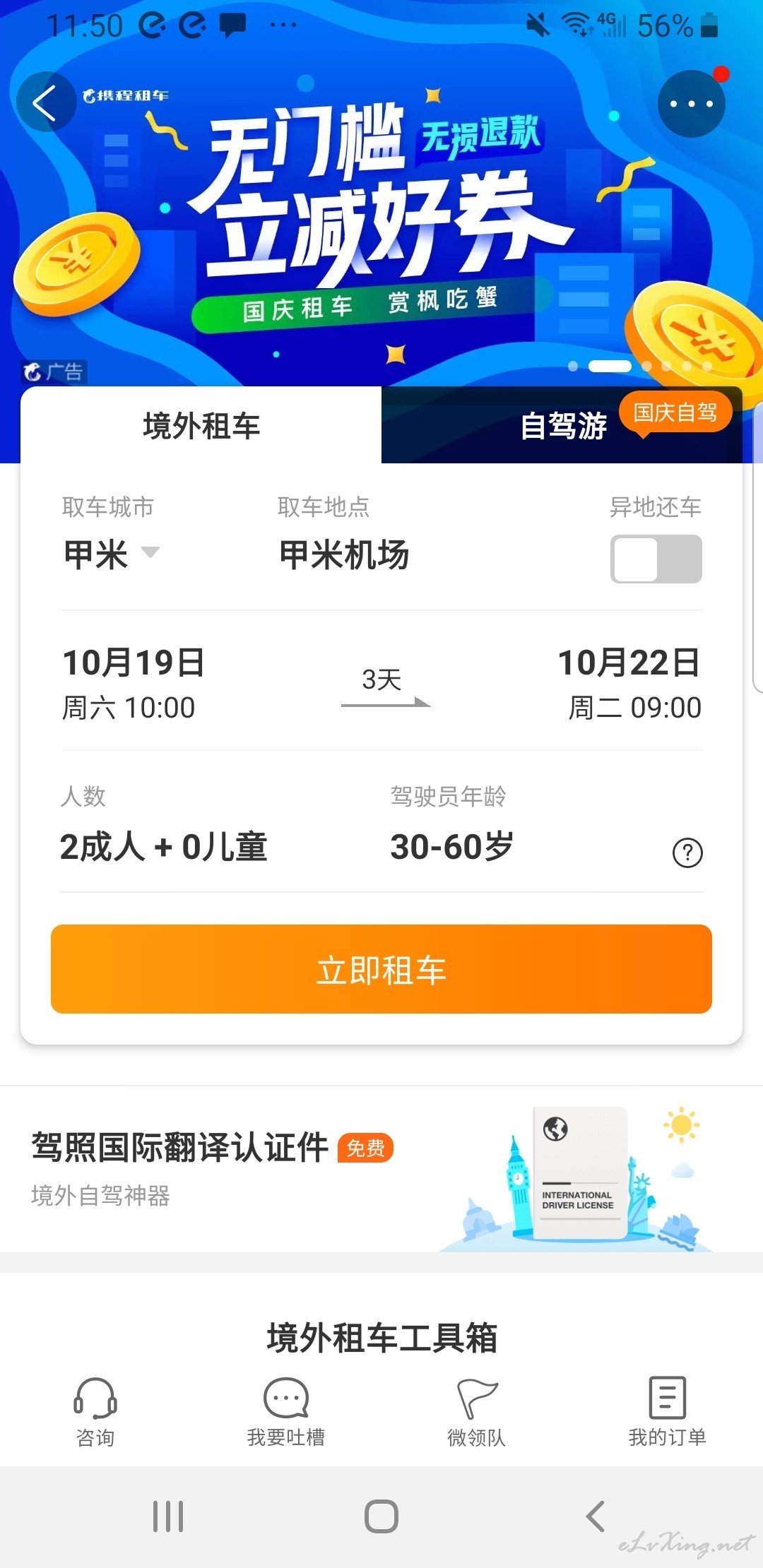Image resolution: width=763 pixels, height=1568 pixels.
Task: Open system recent apps
Action: click(168, 1516)
